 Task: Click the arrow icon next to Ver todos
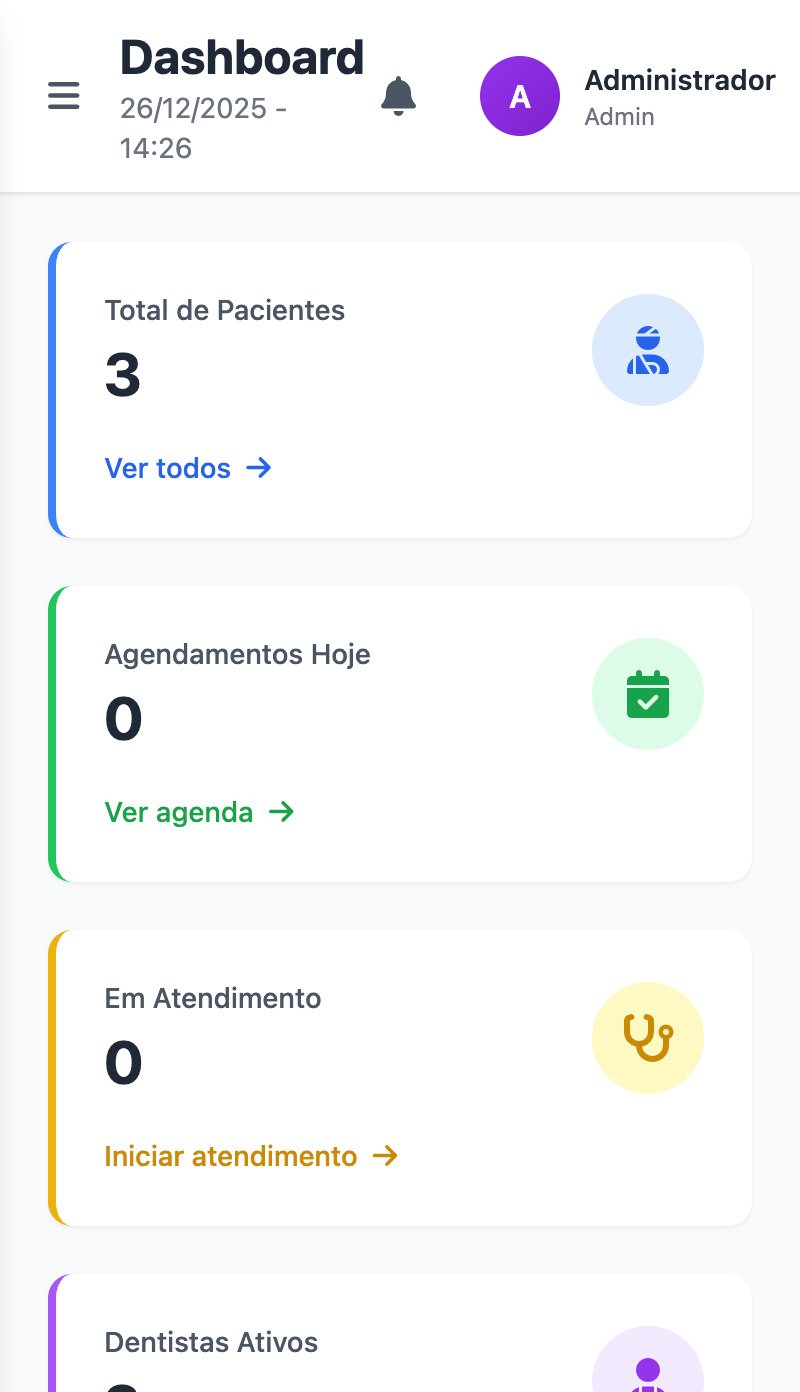coord(259,468)
